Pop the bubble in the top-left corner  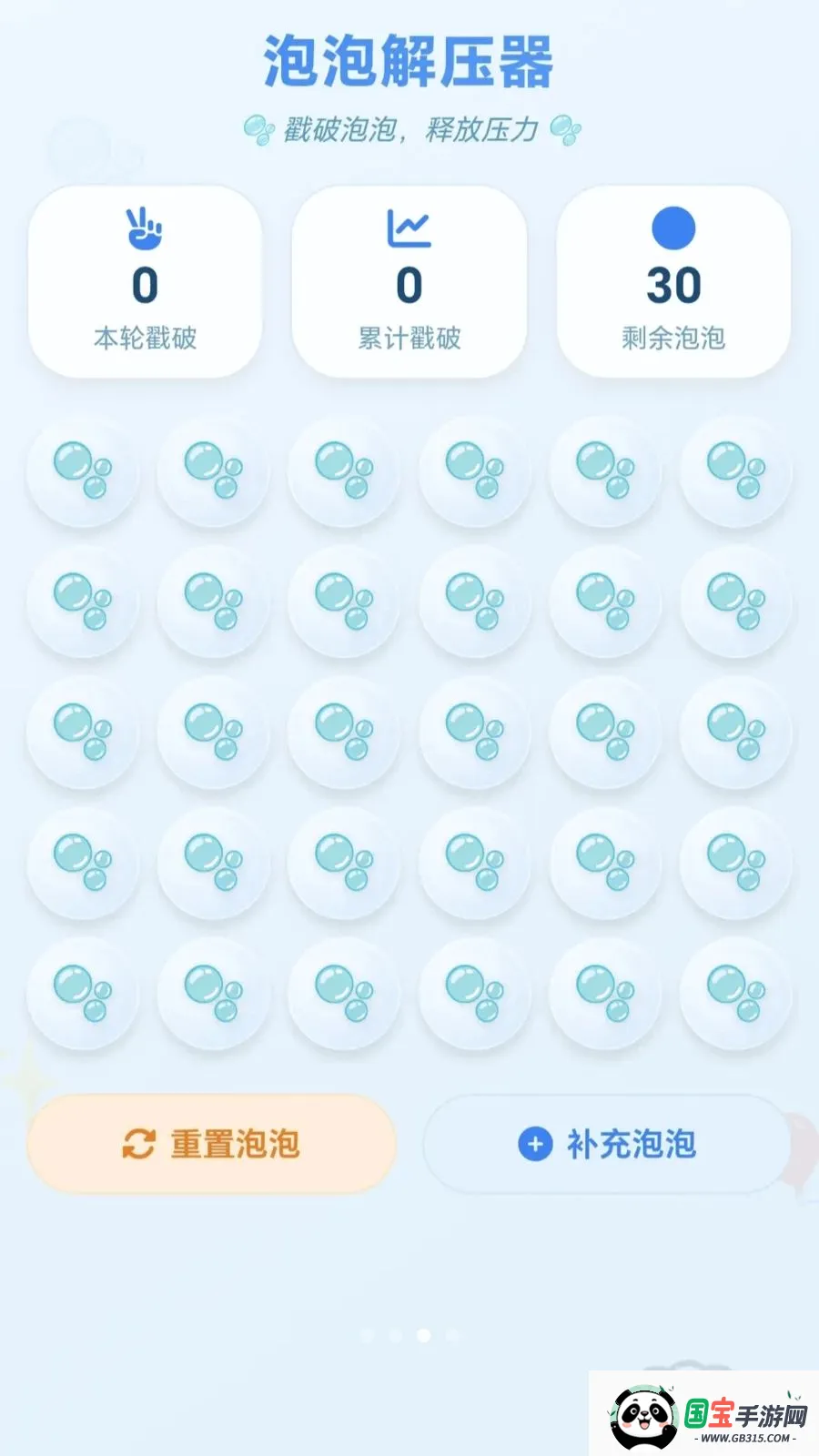tap(83, 472)
